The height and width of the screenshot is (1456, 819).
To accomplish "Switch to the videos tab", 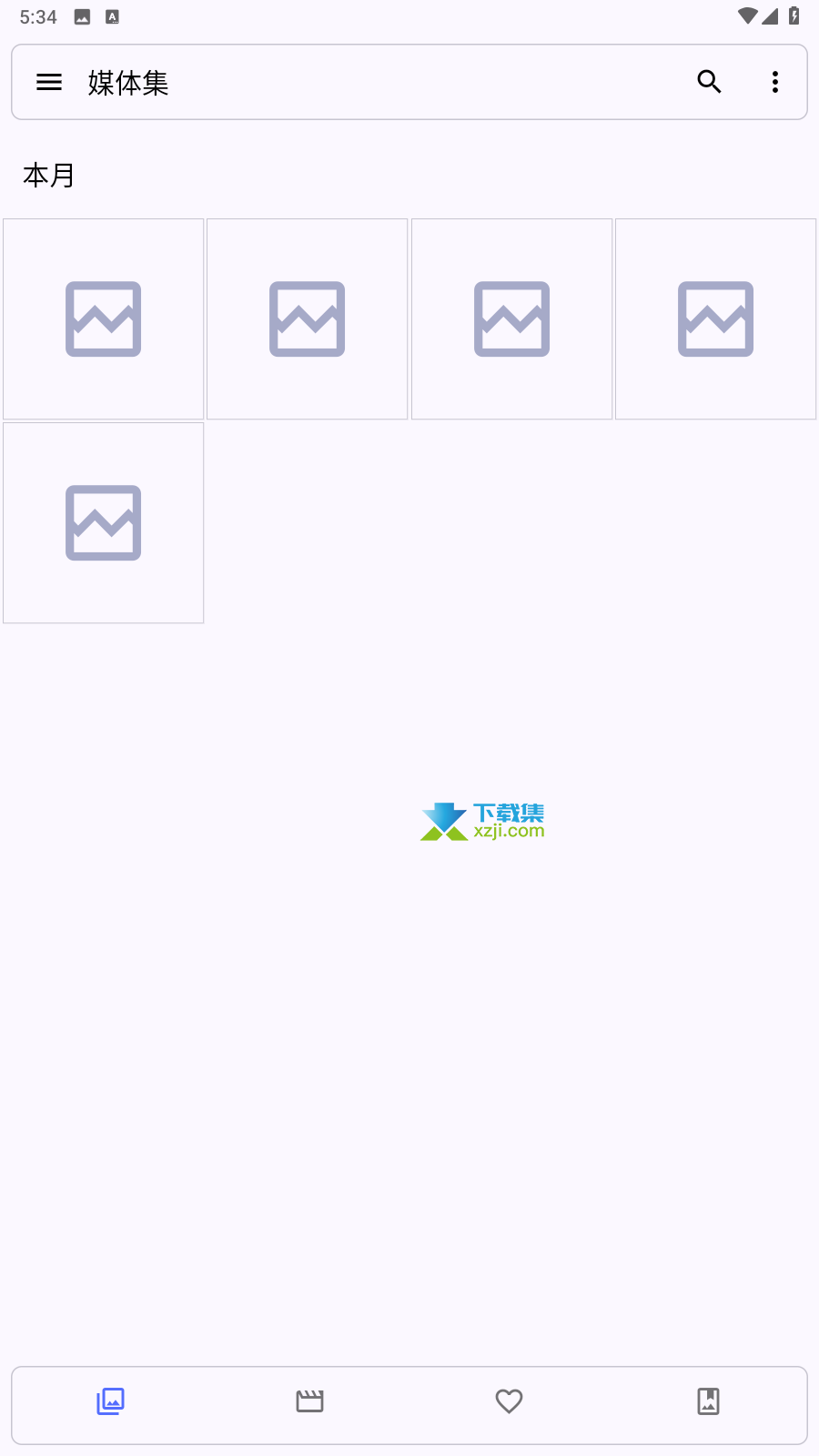I will pos(309,1401).
